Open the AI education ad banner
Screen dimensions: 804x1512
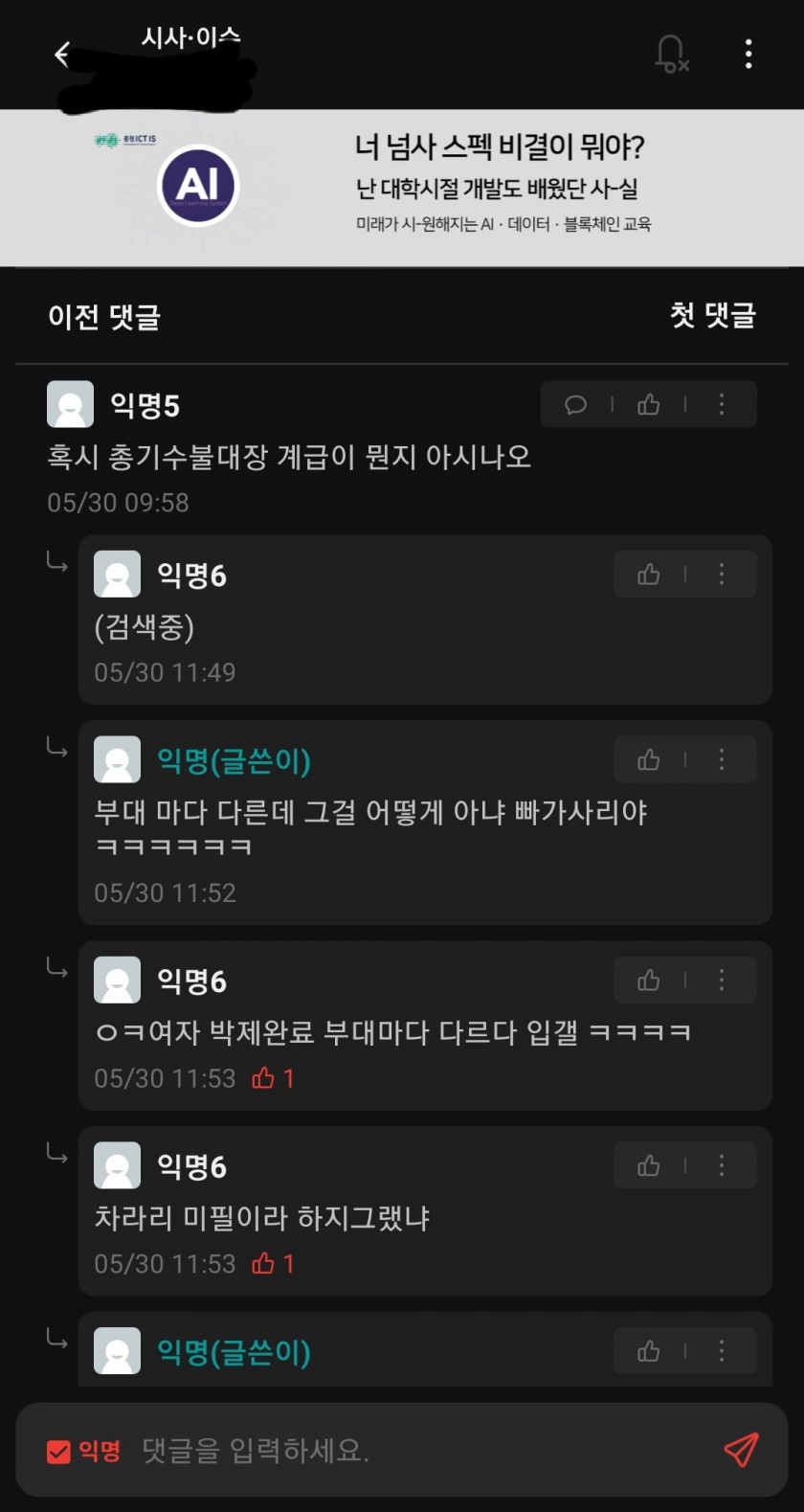coord(402,187)
